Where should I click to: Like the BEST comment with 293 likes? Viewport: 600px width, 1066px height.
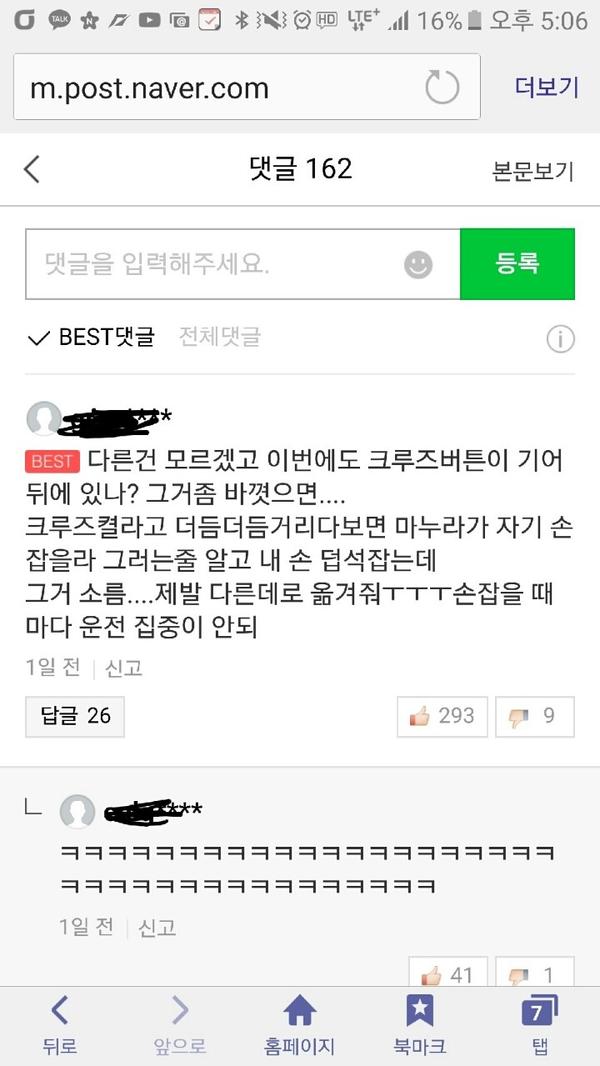[442, 716]
